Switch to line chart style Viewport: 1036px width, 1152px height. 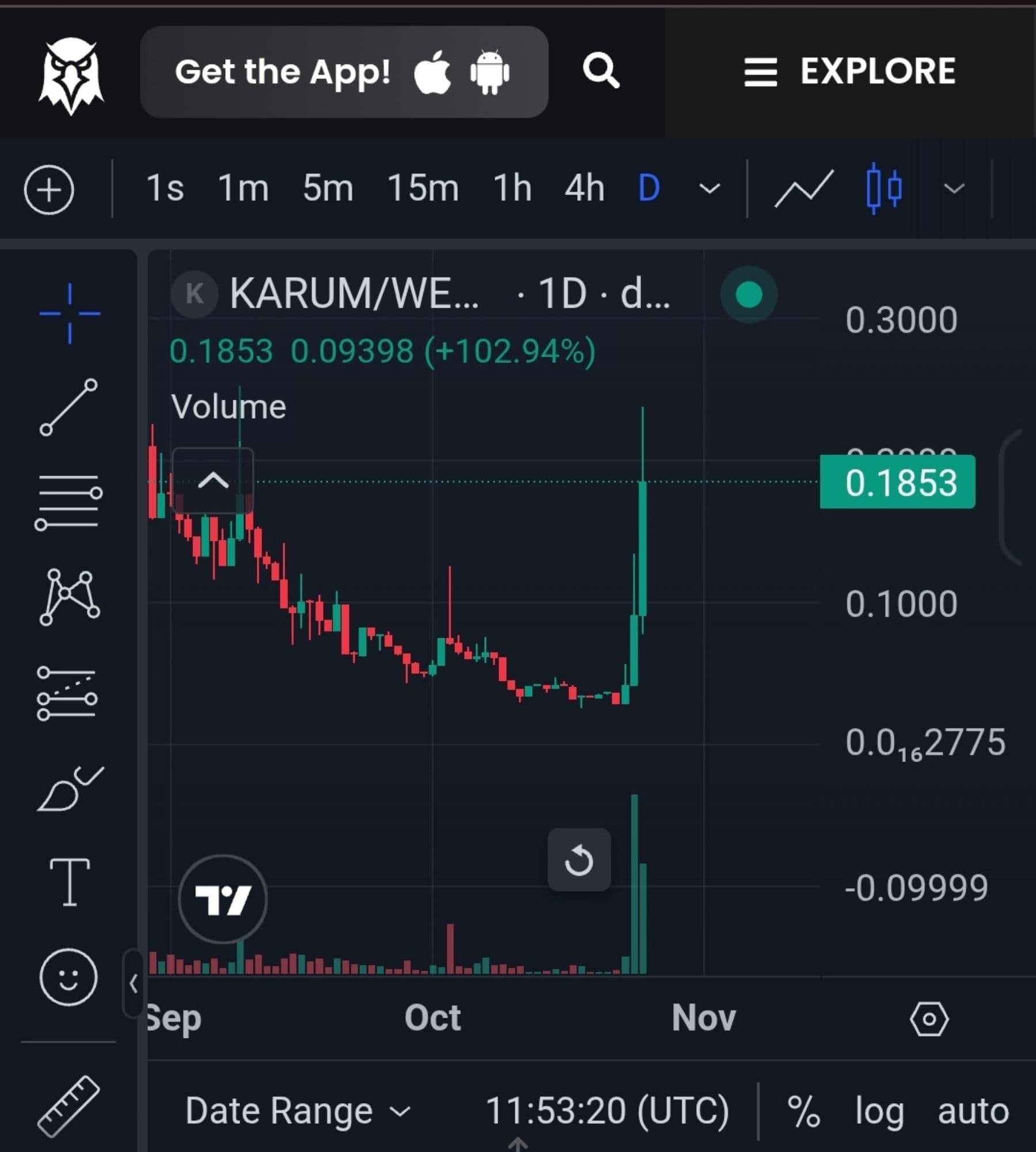804,188
